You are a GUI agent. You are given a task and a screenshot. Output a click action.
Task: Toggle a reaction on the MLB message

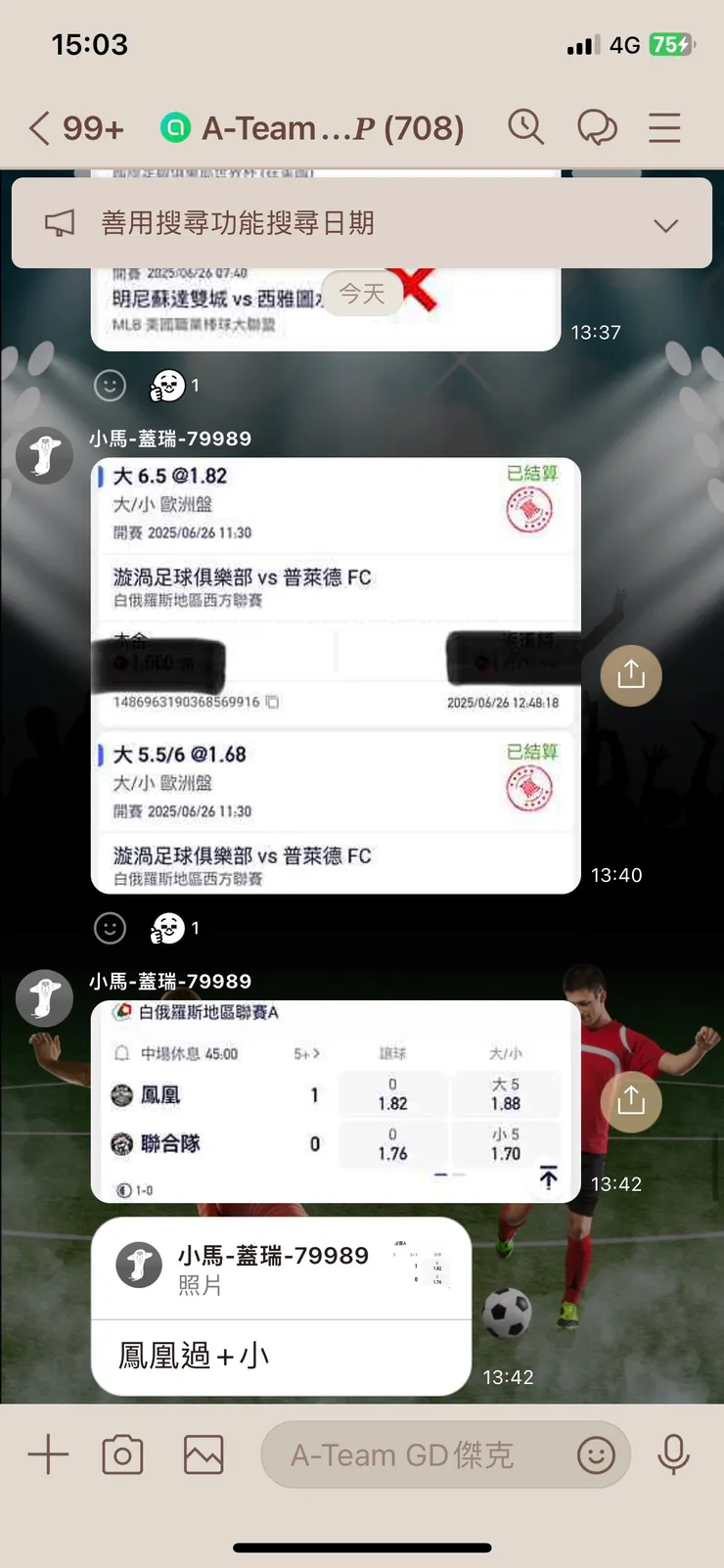110,385
